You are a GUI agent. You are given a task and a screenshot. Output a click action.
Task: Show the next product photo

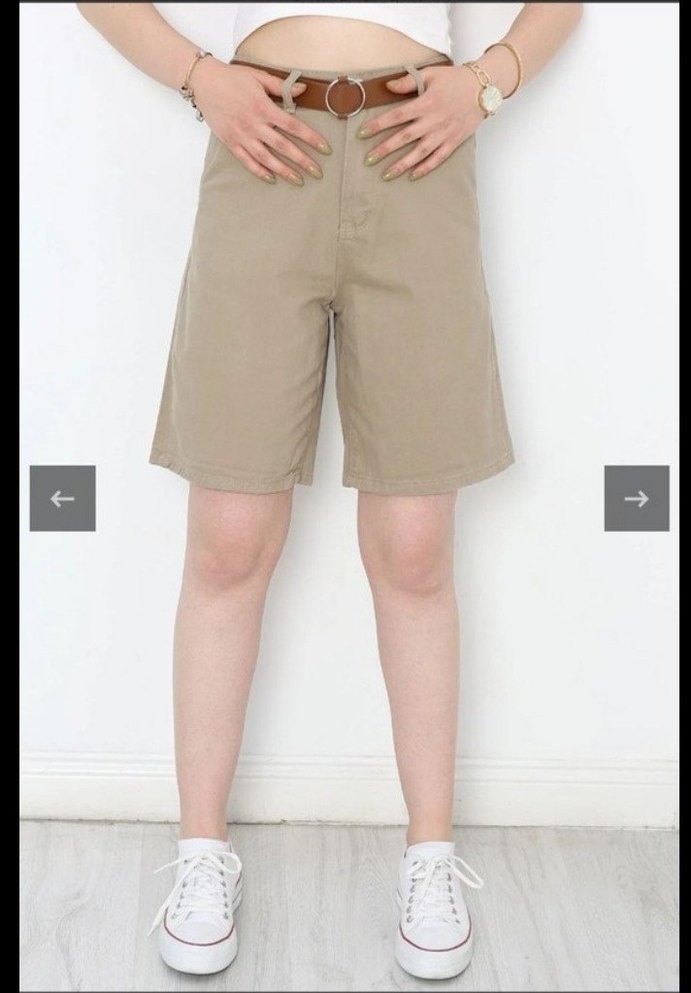point(636,498)
